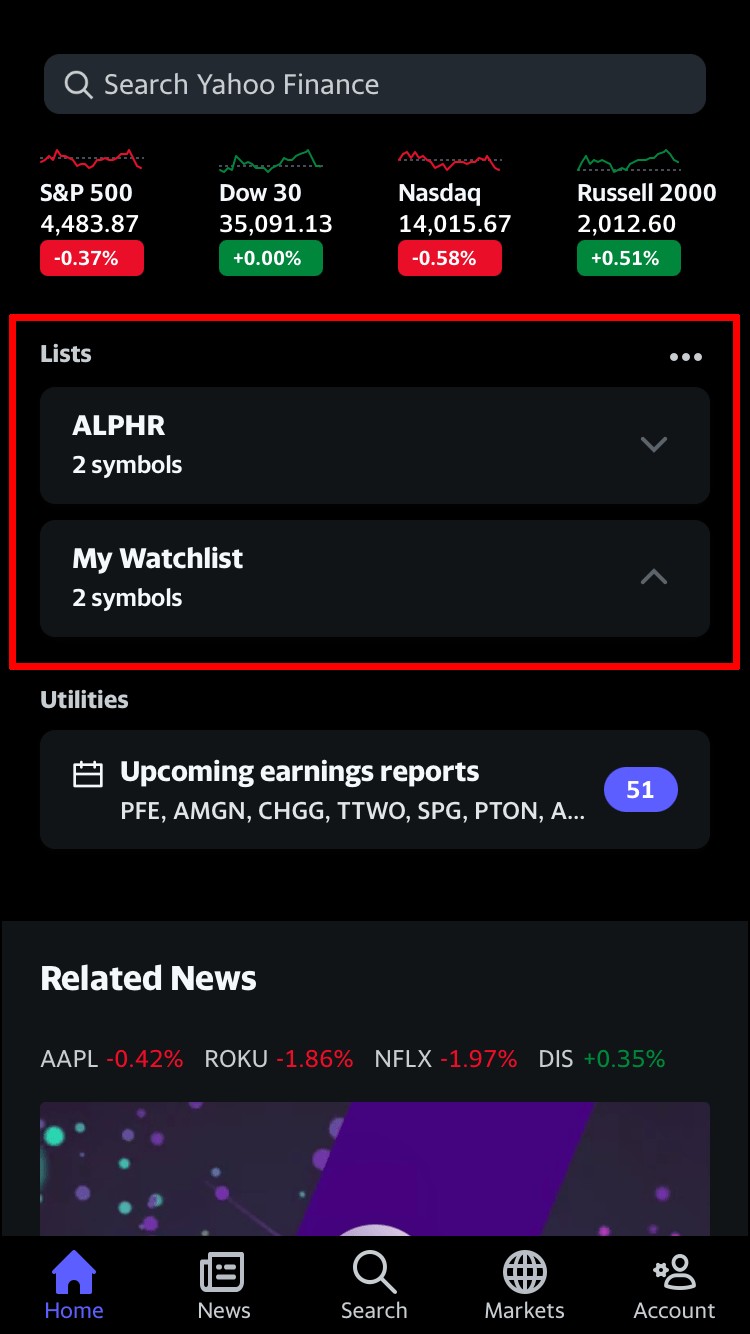Open the Related News article image
This screenshot has width=750, height=1334.
pos(375,1168)
